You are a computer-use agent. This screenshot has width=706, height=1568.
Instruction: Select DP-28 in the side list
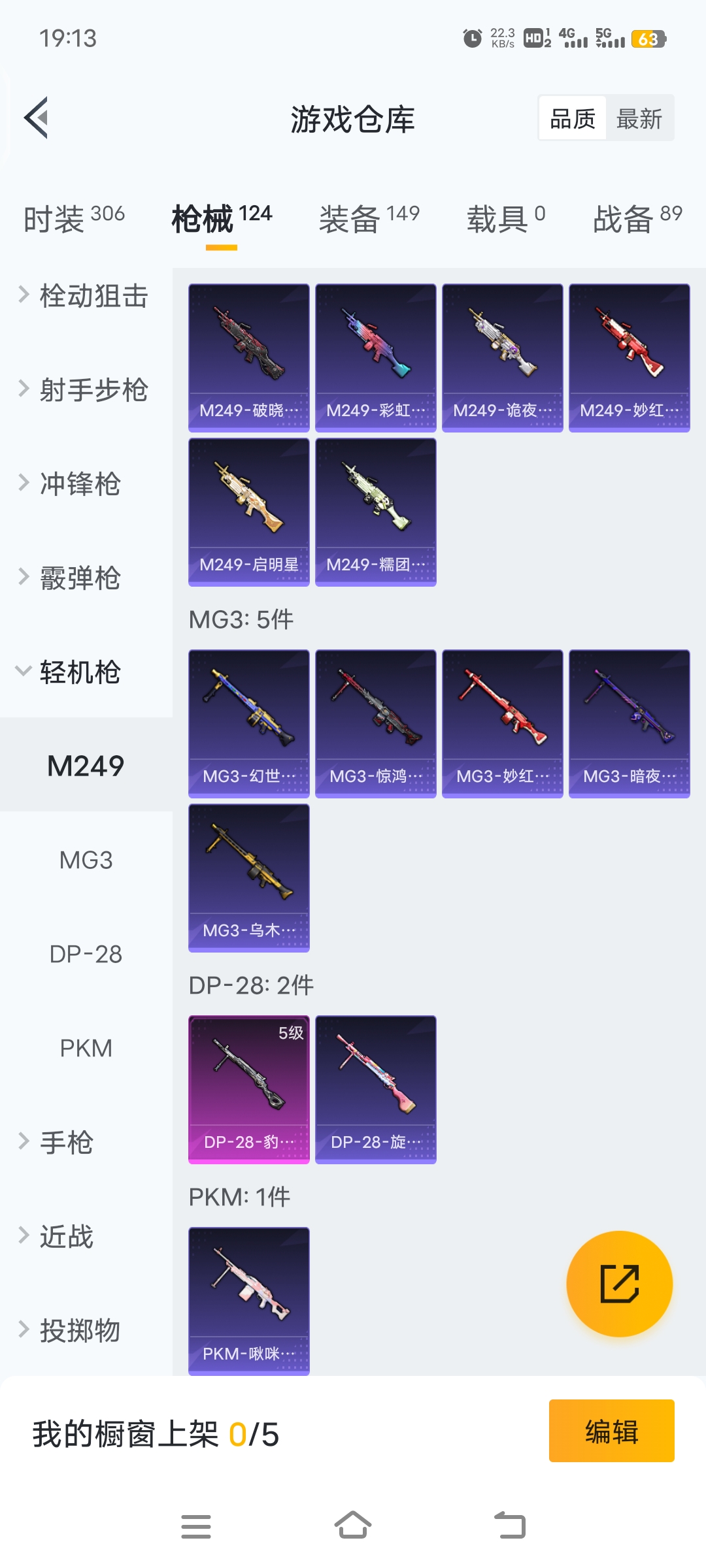point(86,955)
